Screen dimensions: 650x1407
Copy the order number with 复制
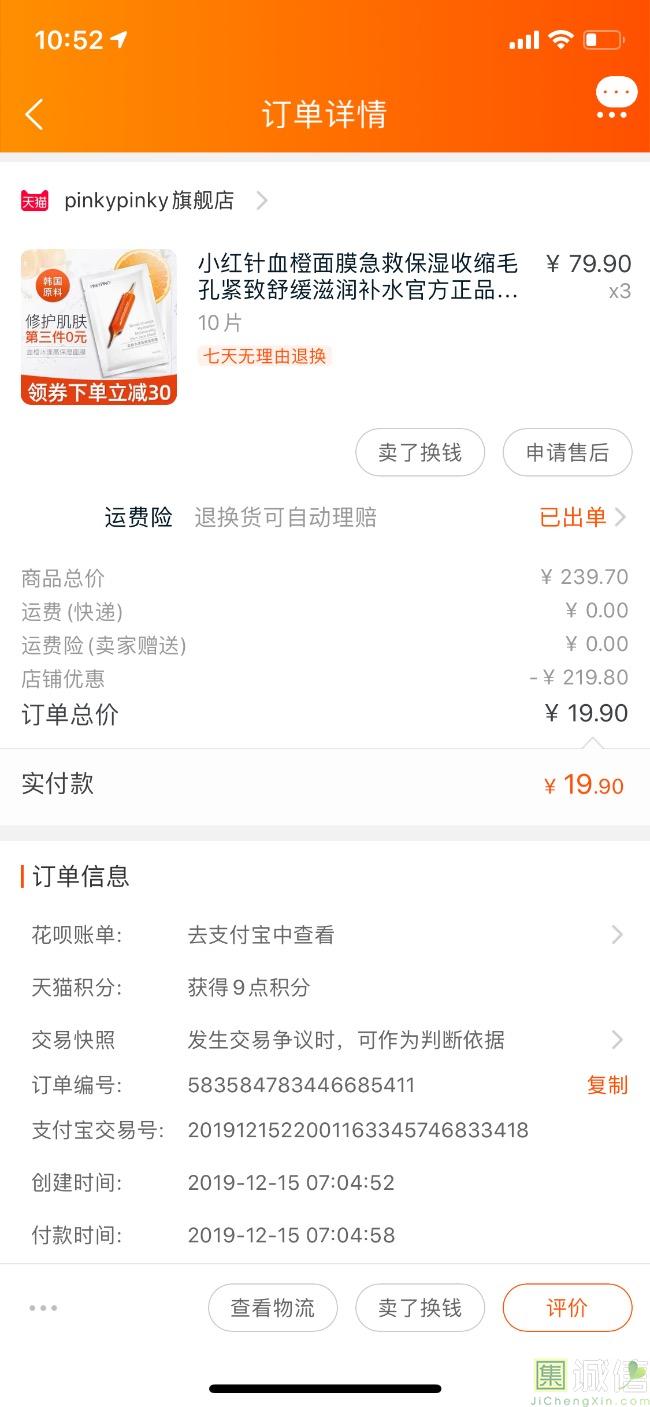click(607, 1085)
